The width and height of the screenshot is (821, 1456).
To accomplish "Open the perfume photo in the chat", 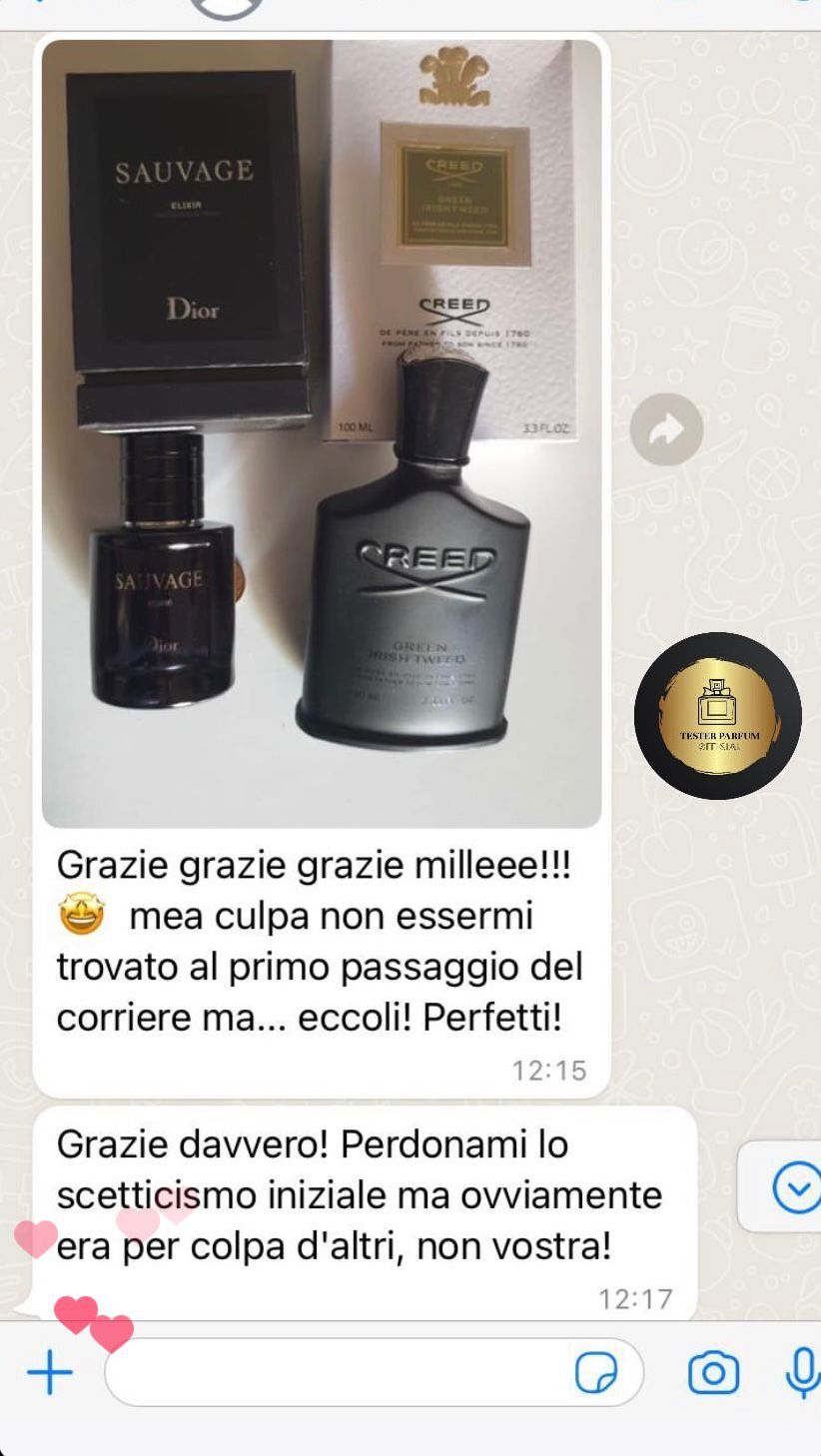I will click(322, 433).
